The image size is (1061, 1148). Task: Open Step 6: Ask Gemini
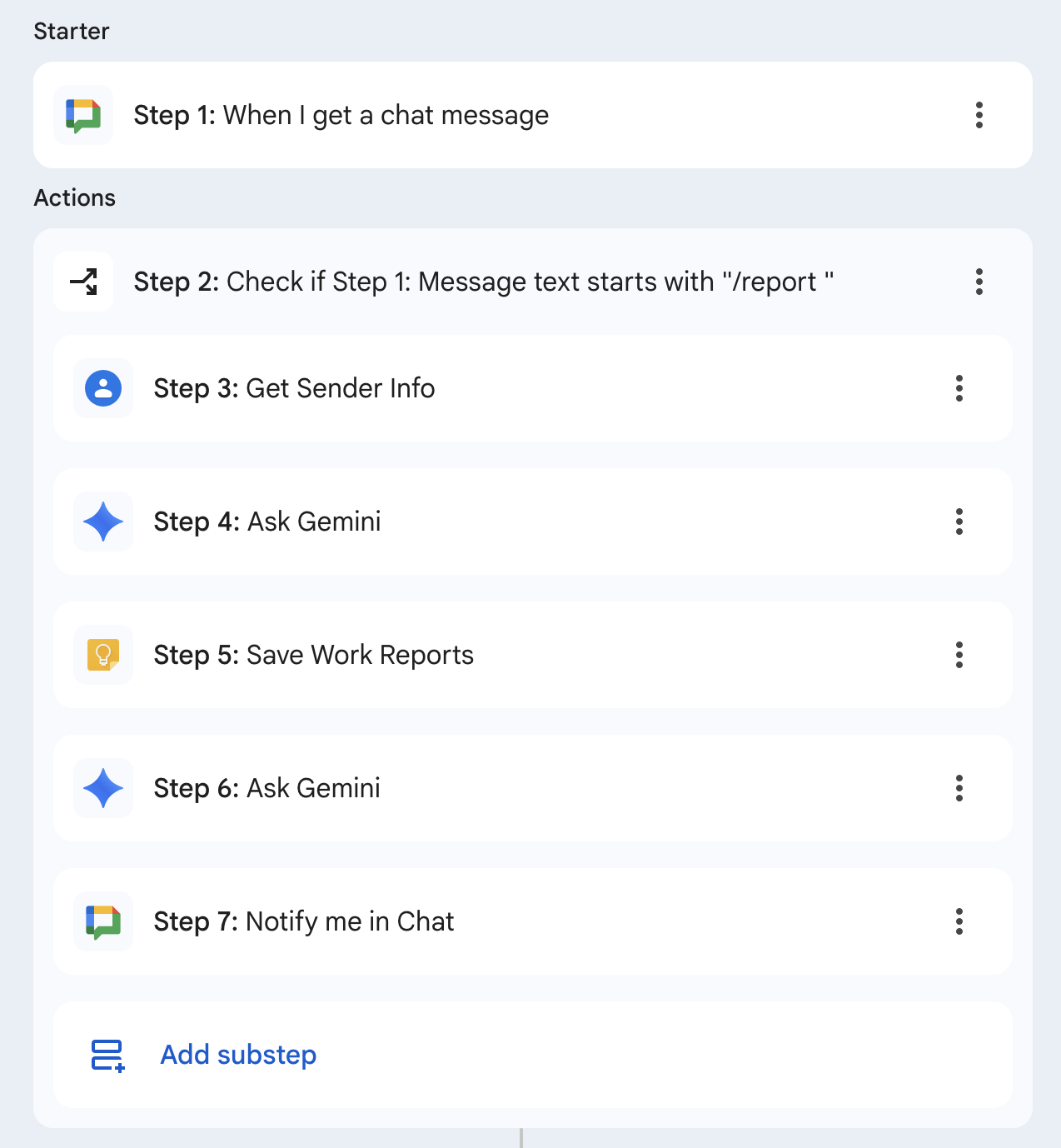[x=267, y=788]
